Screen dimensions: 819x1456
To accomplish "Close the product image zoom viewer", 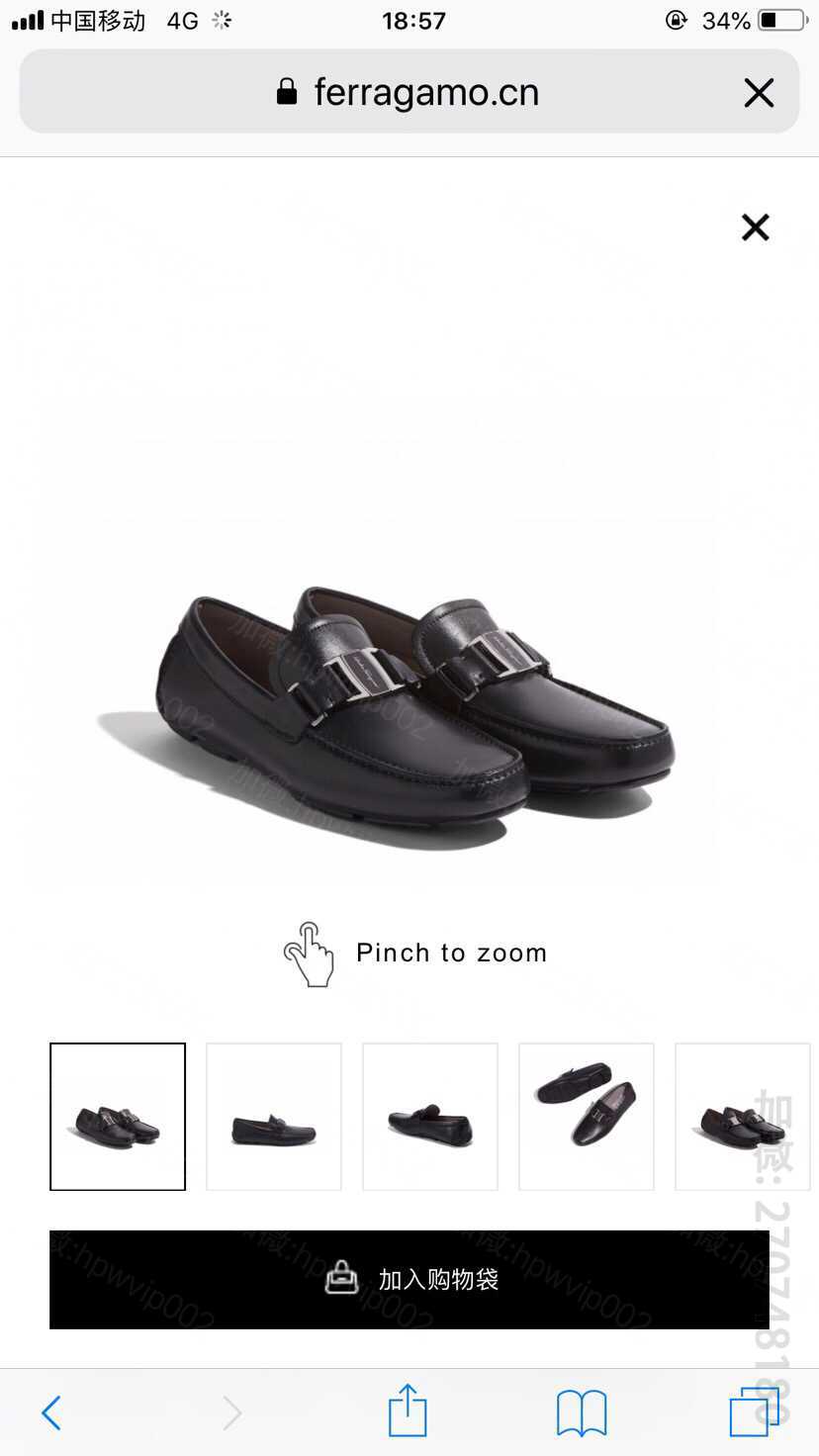I will pos(755,227).
